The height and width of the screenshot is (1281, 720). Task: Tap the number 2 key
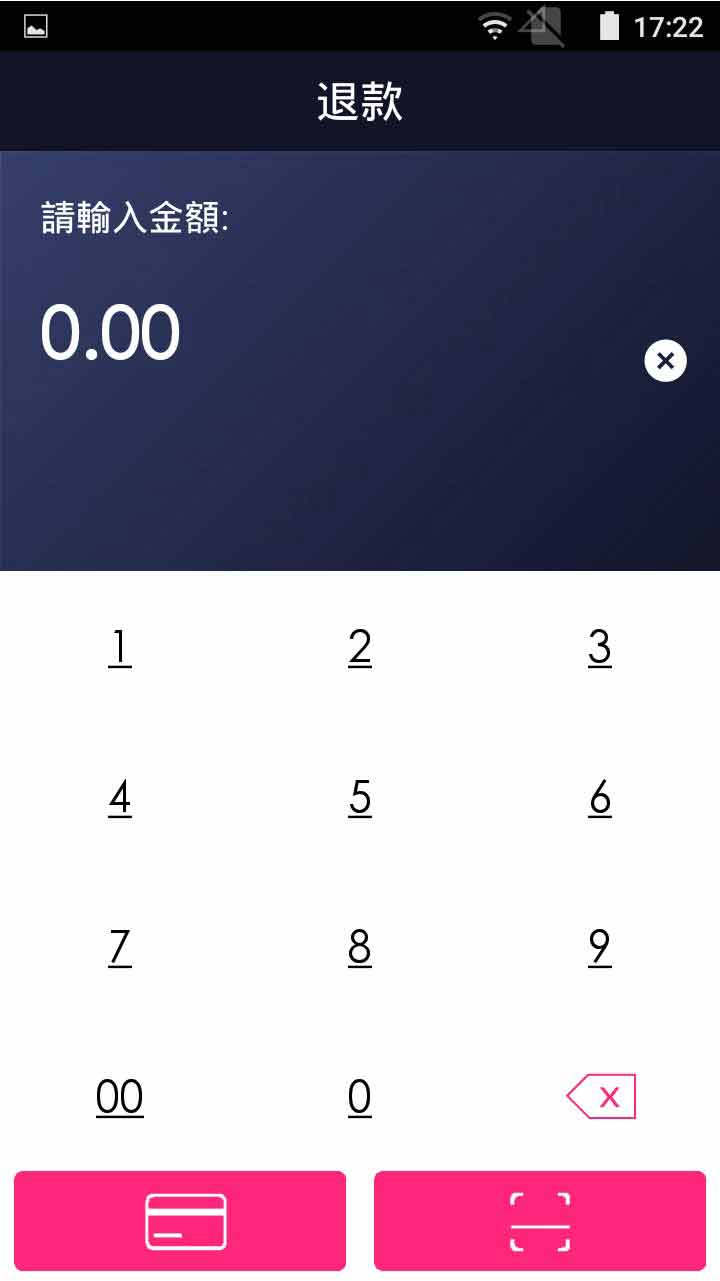point(360,647)
